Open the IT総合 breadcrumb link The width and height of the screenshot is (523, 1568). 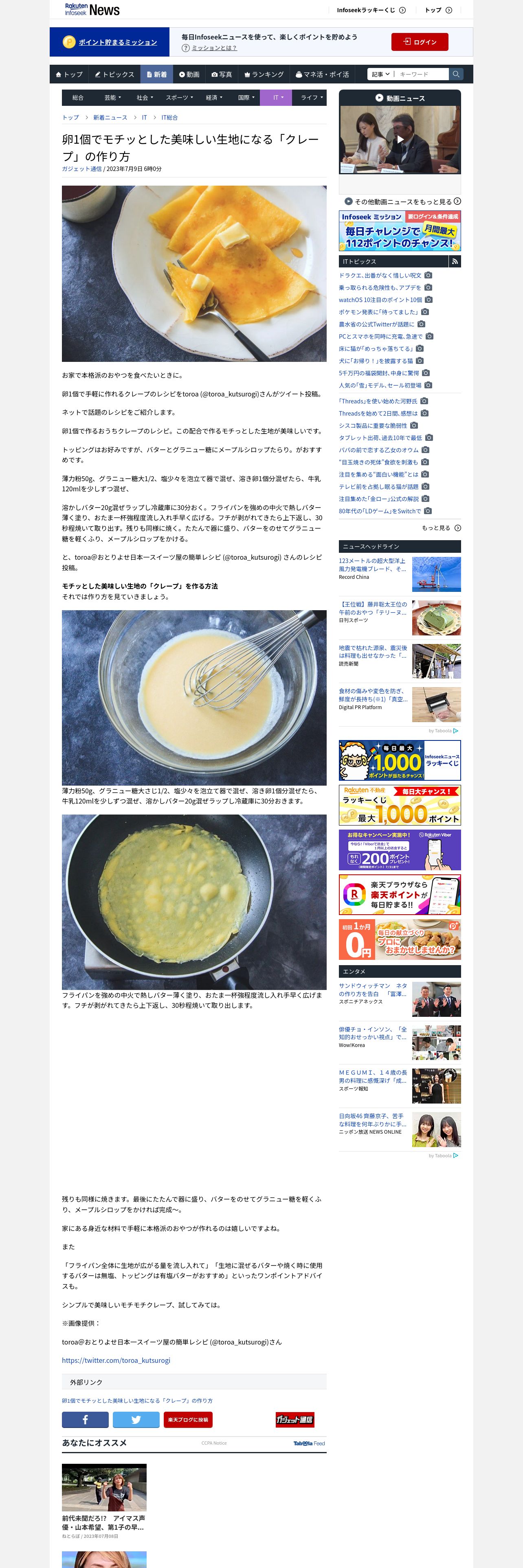pyautogui.click(x=169, y=118)
